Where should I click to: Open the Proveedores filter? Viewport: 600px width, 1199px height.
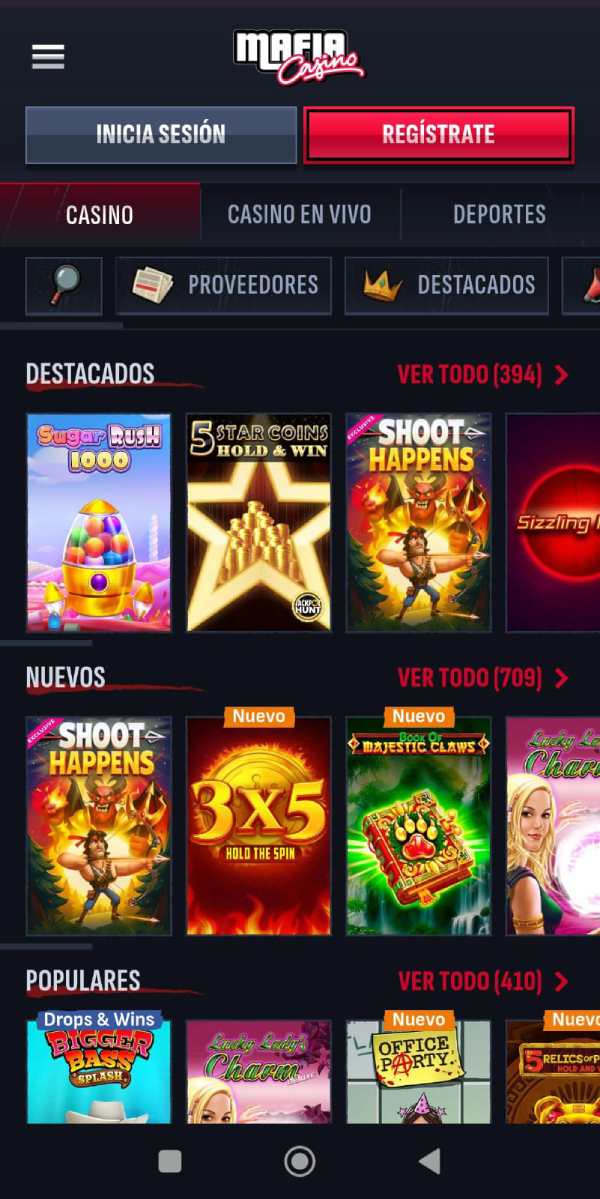click(x=225, y=286)
